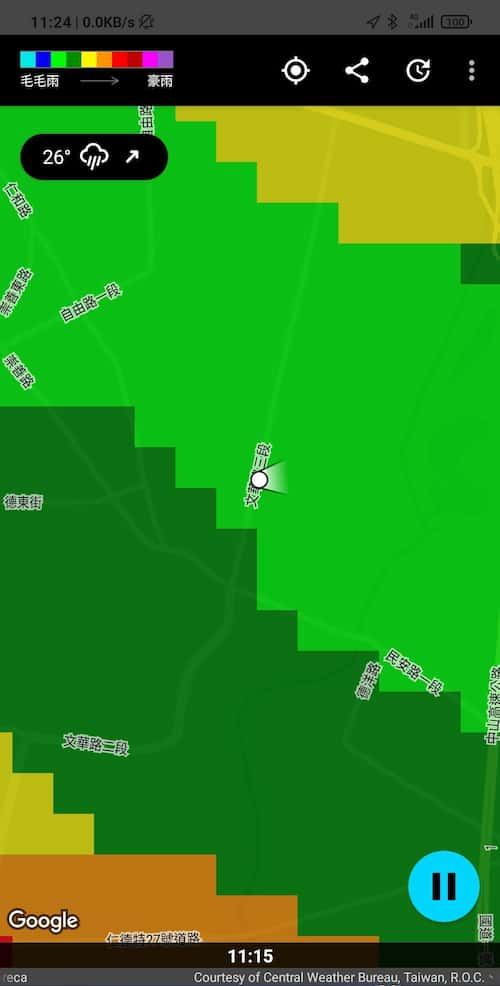
Task: Share the rain radar map
Action: click(357, 70)
